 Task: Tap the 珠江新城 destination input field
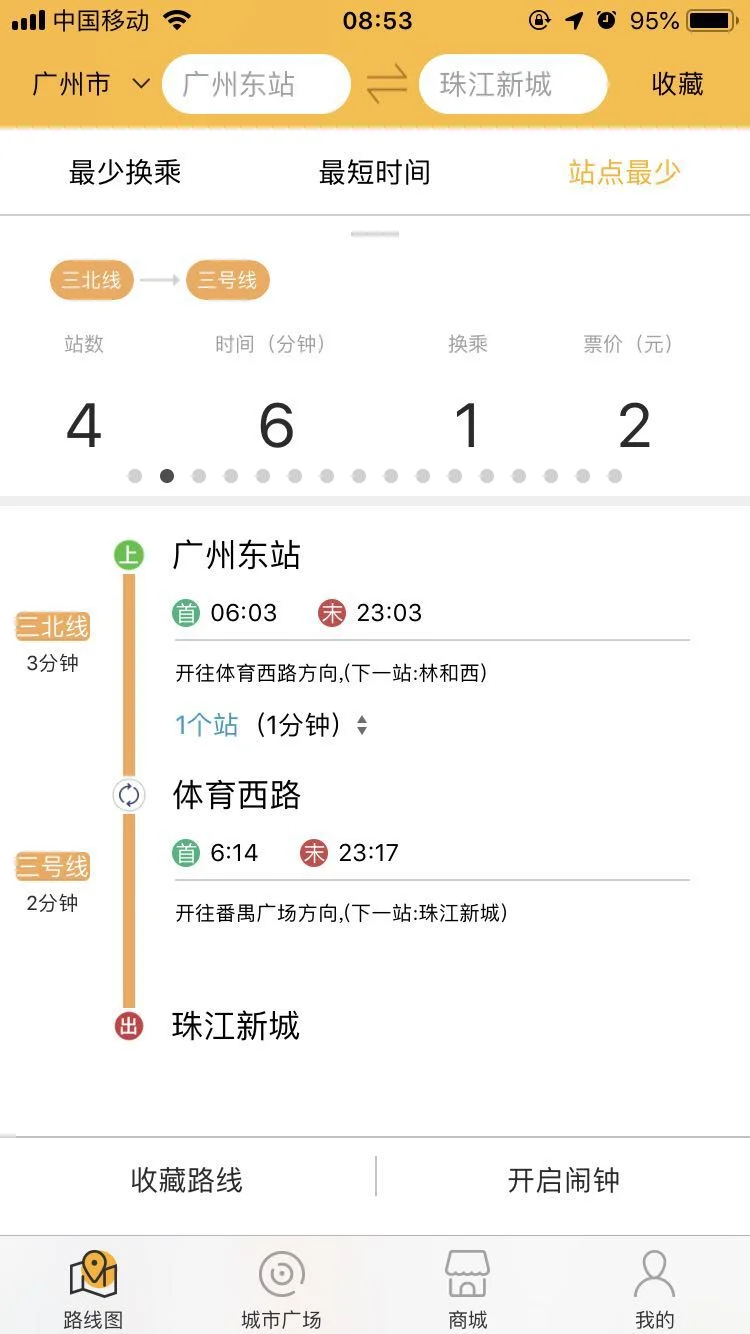(512, 84)
